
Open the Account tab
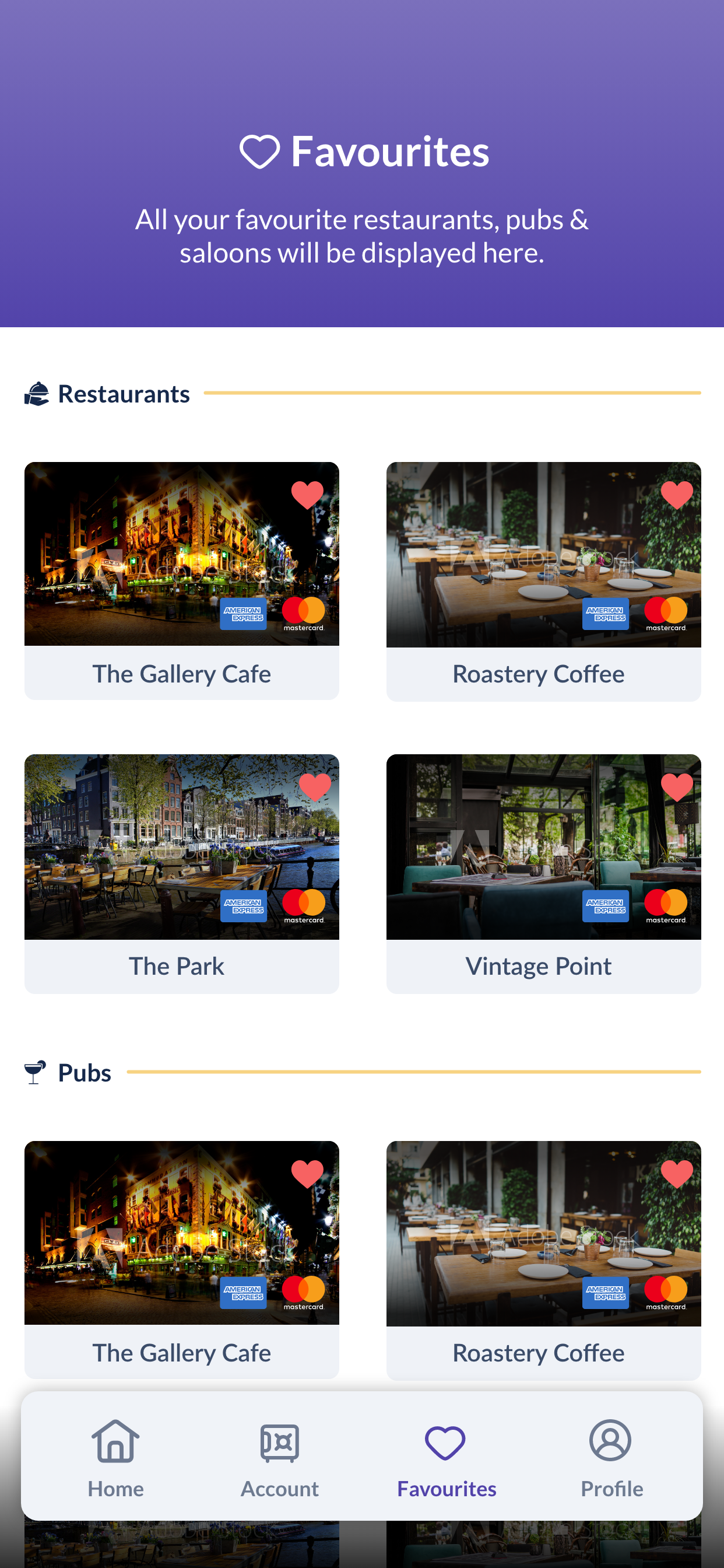point(279,1458)
